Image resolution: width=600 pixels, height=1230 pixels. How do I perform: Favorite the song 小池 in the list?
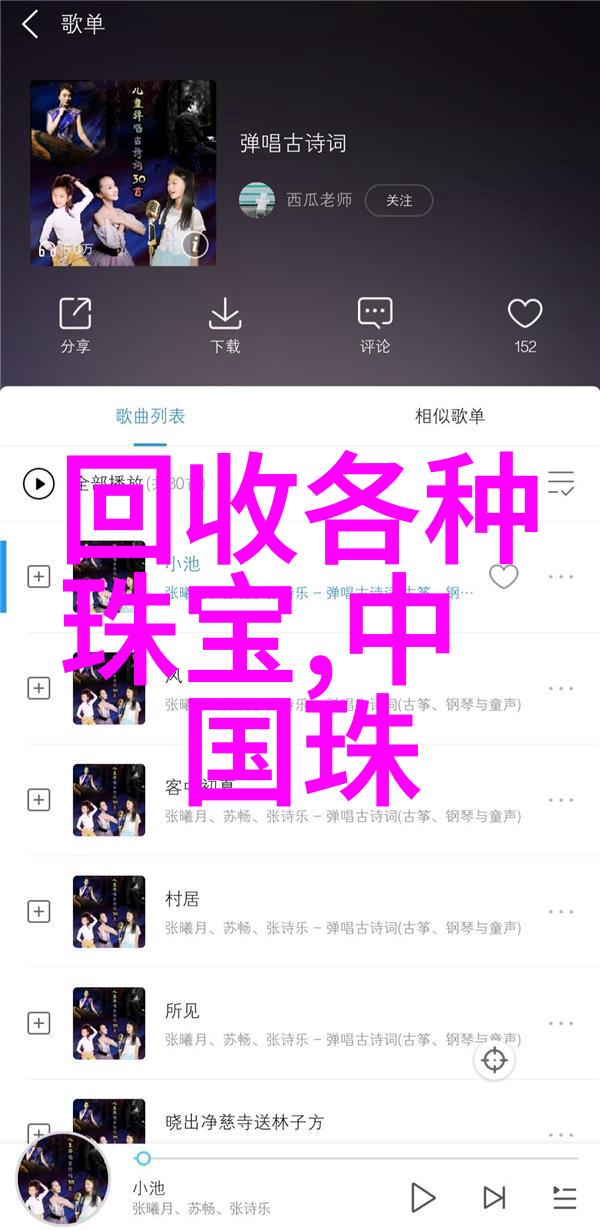tap(503, 577)
